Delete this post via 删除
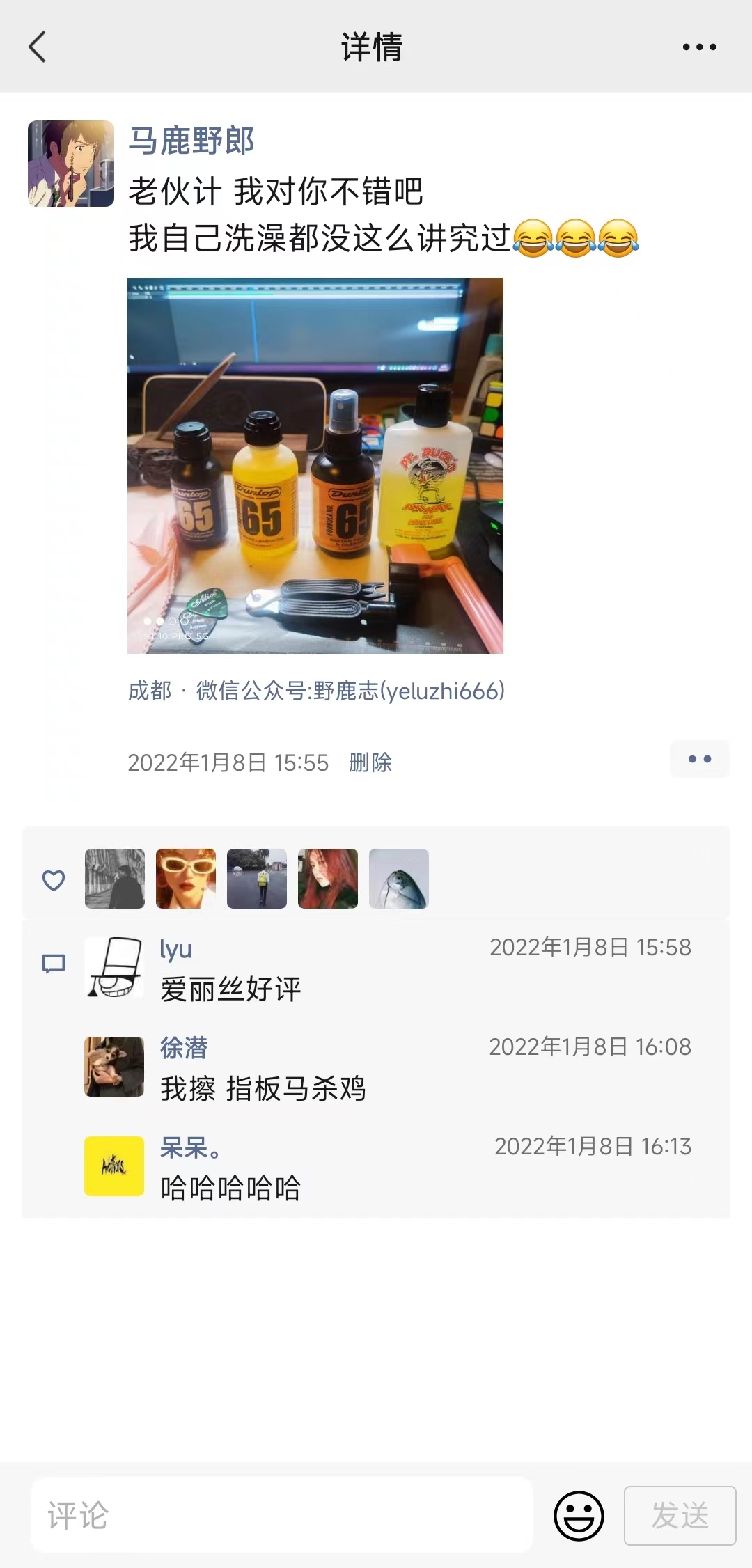 coord(370,762)
